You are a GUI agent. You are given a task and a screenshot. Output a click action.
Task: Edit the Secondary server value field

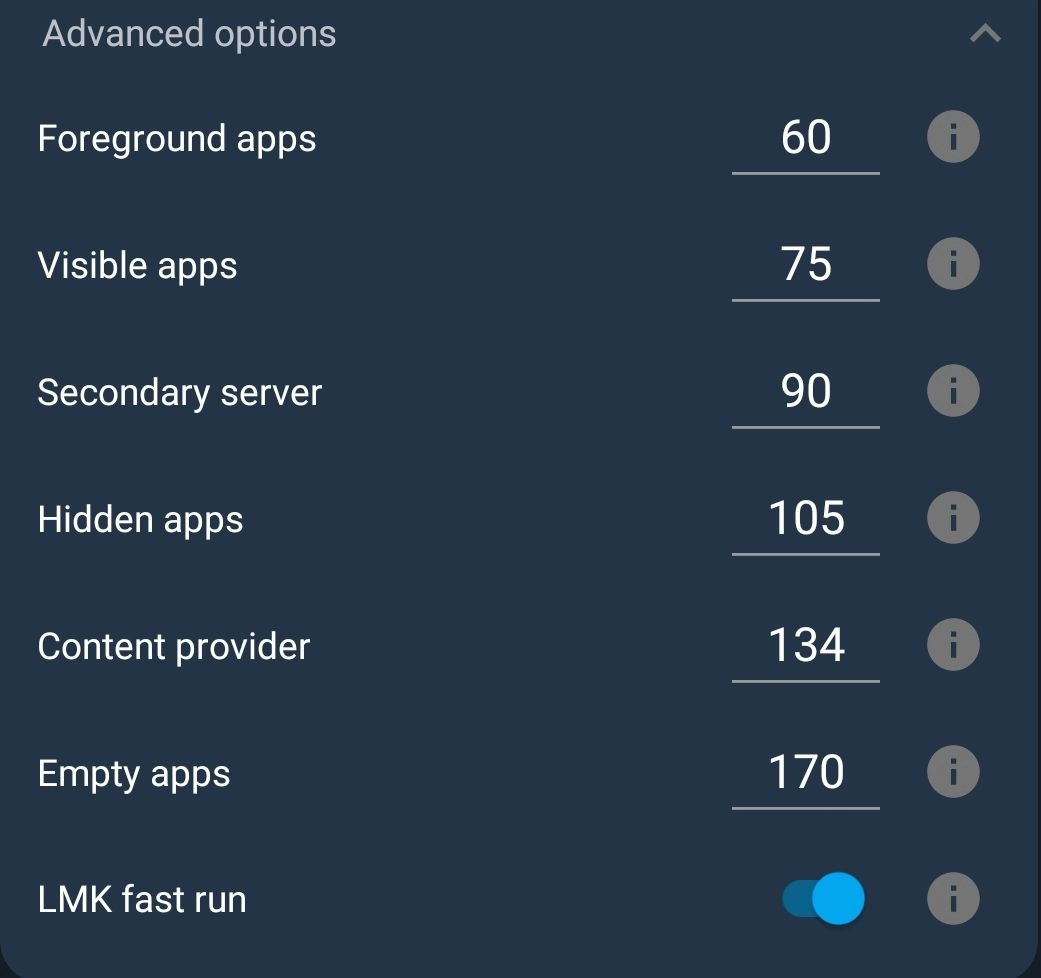pos(805,392)
